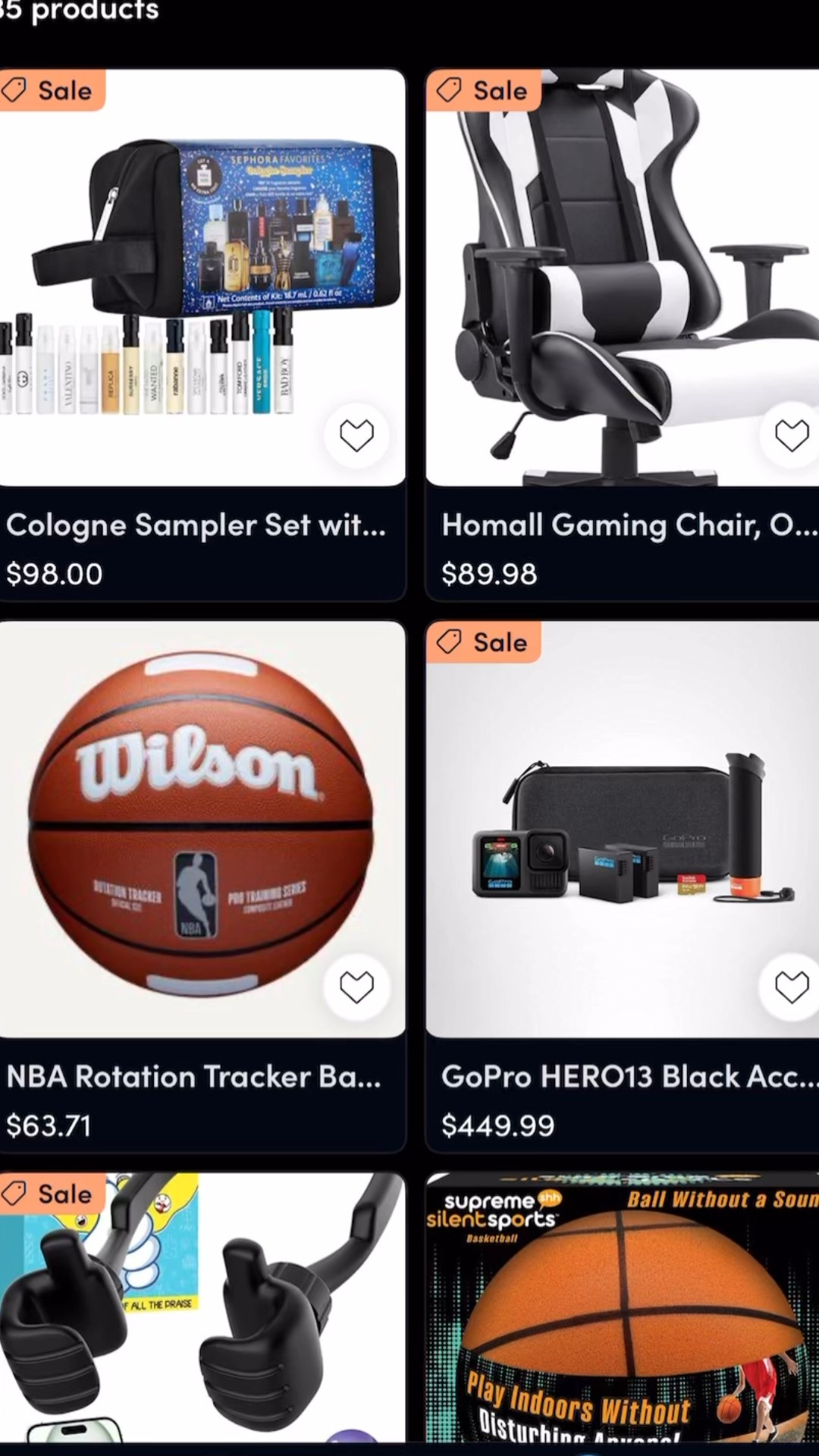Click the $449.99 price on the GoPro card
This screenshot has width=819, height=1456.
click(497, 1125)
